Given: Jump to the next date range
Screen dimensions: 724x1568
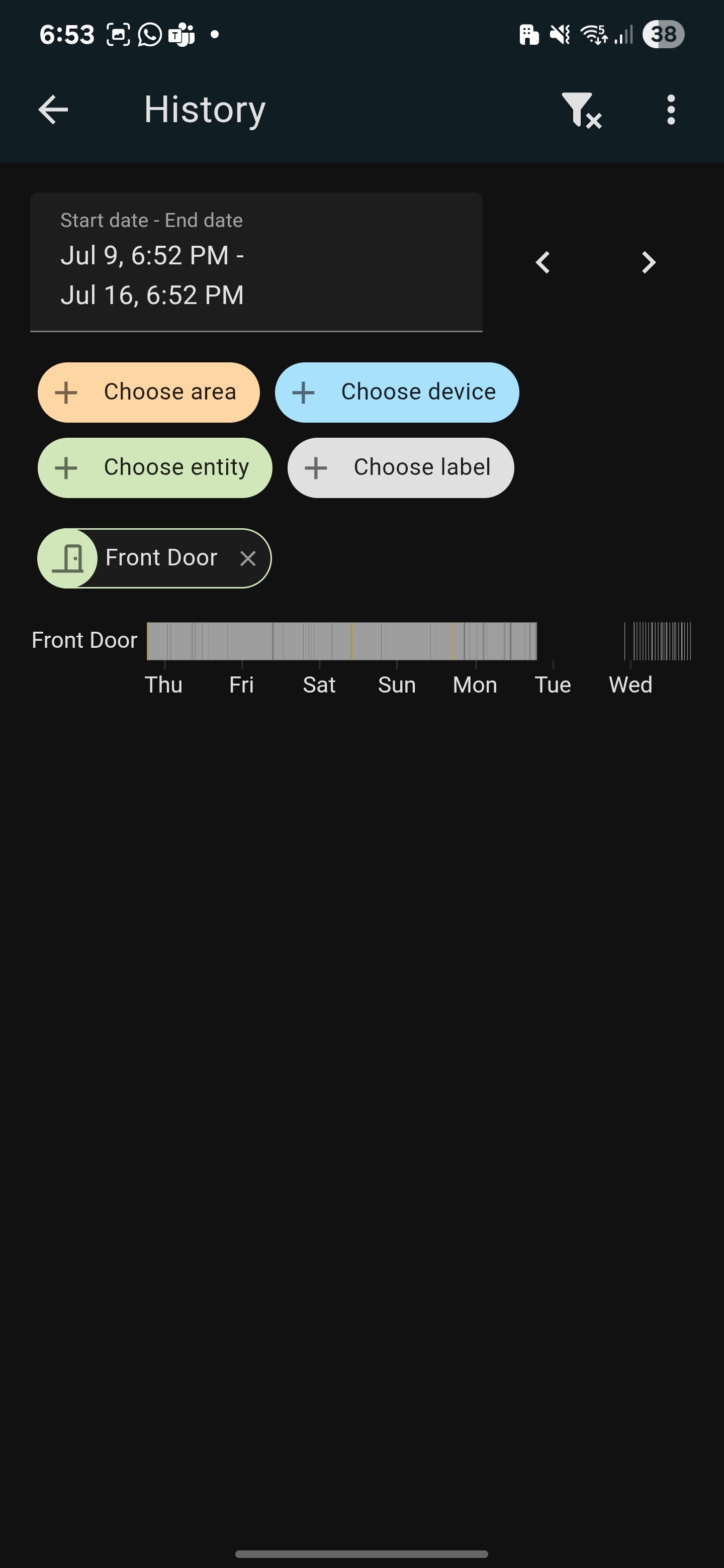Looking at the screenshot, I should [649, 263].
